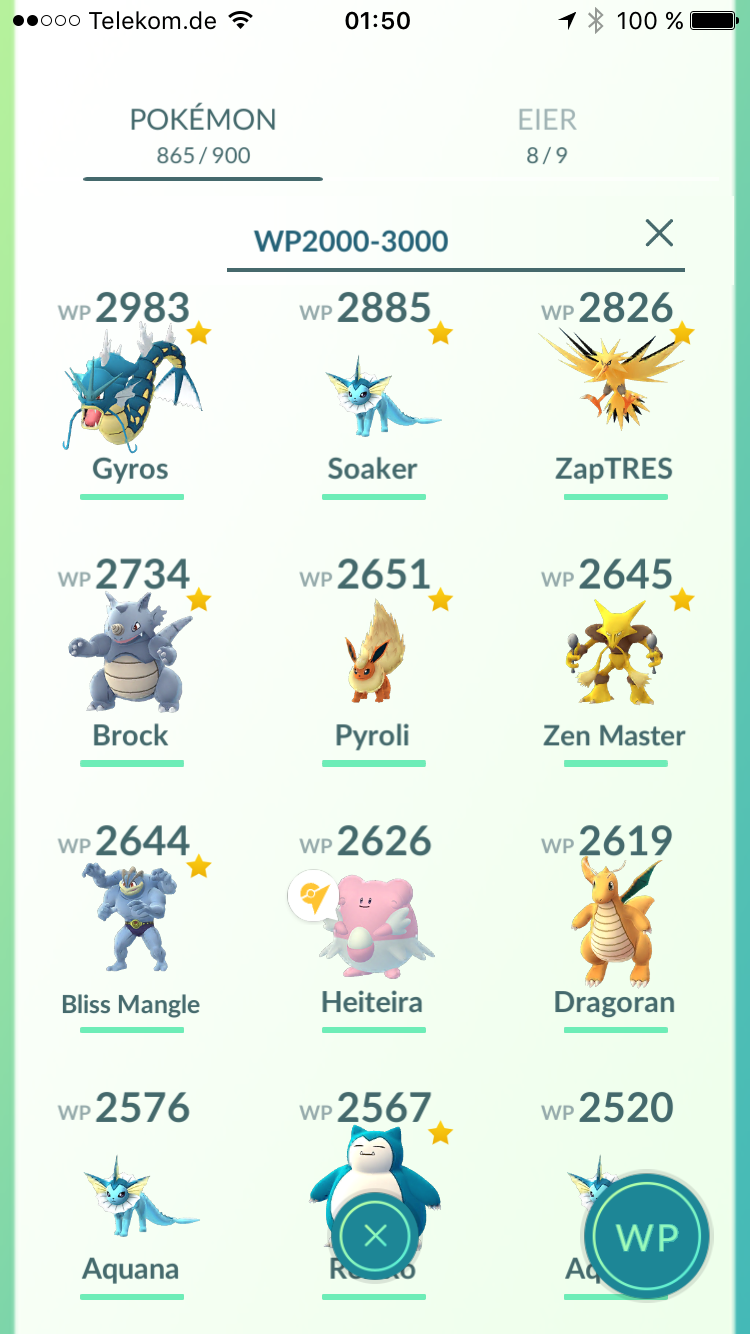The height and width of the screenshot is (1334, 750).
Task: Switch to the EIER tab
Action: click(x=547, y=136)
